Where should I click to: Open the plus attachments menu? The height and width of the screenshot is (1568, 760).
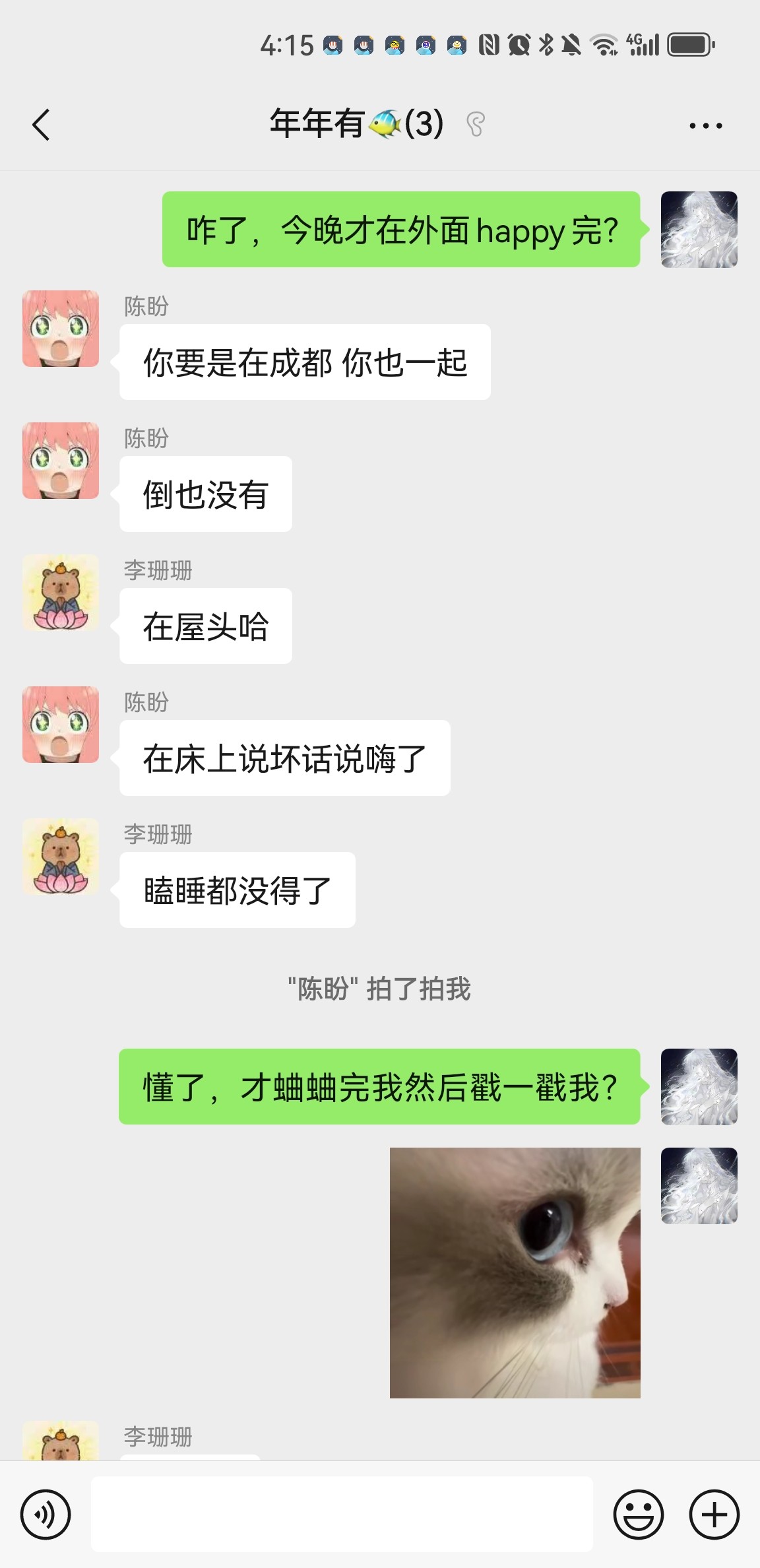coord(714,1514)
